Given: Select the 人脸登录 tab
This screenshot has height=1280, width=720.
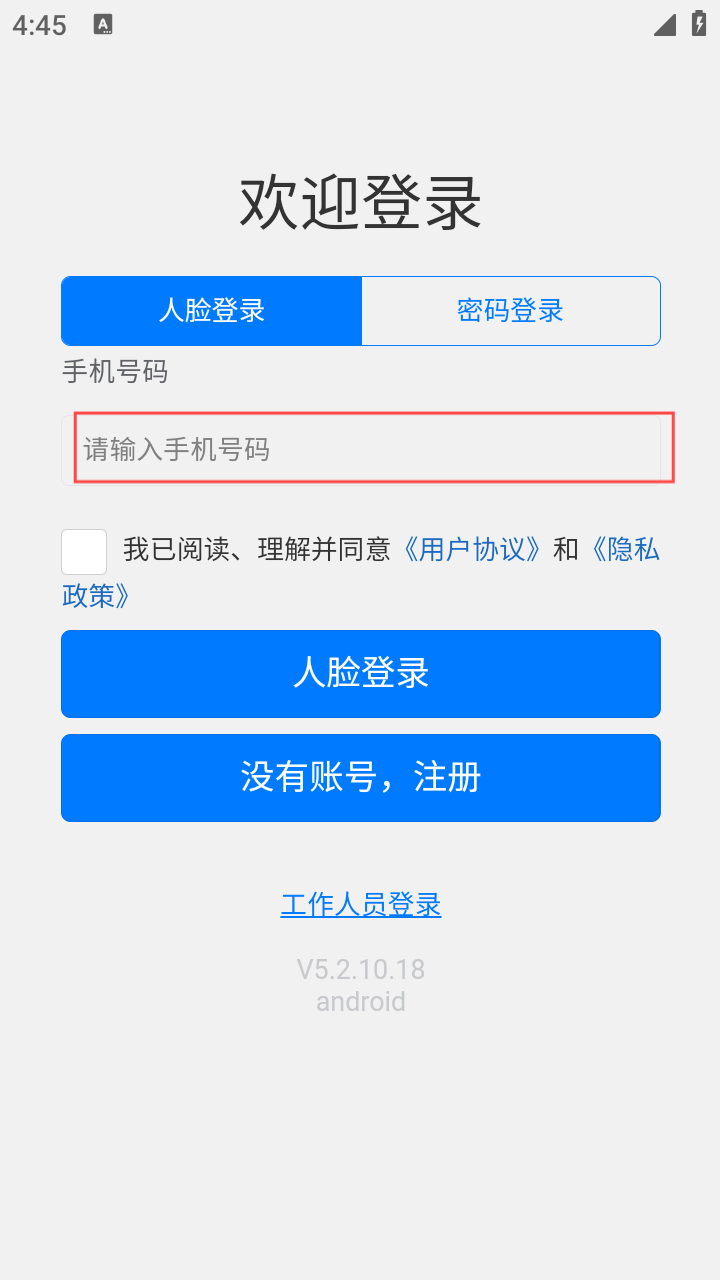Looking at the screenshot, I should (211, 311).
